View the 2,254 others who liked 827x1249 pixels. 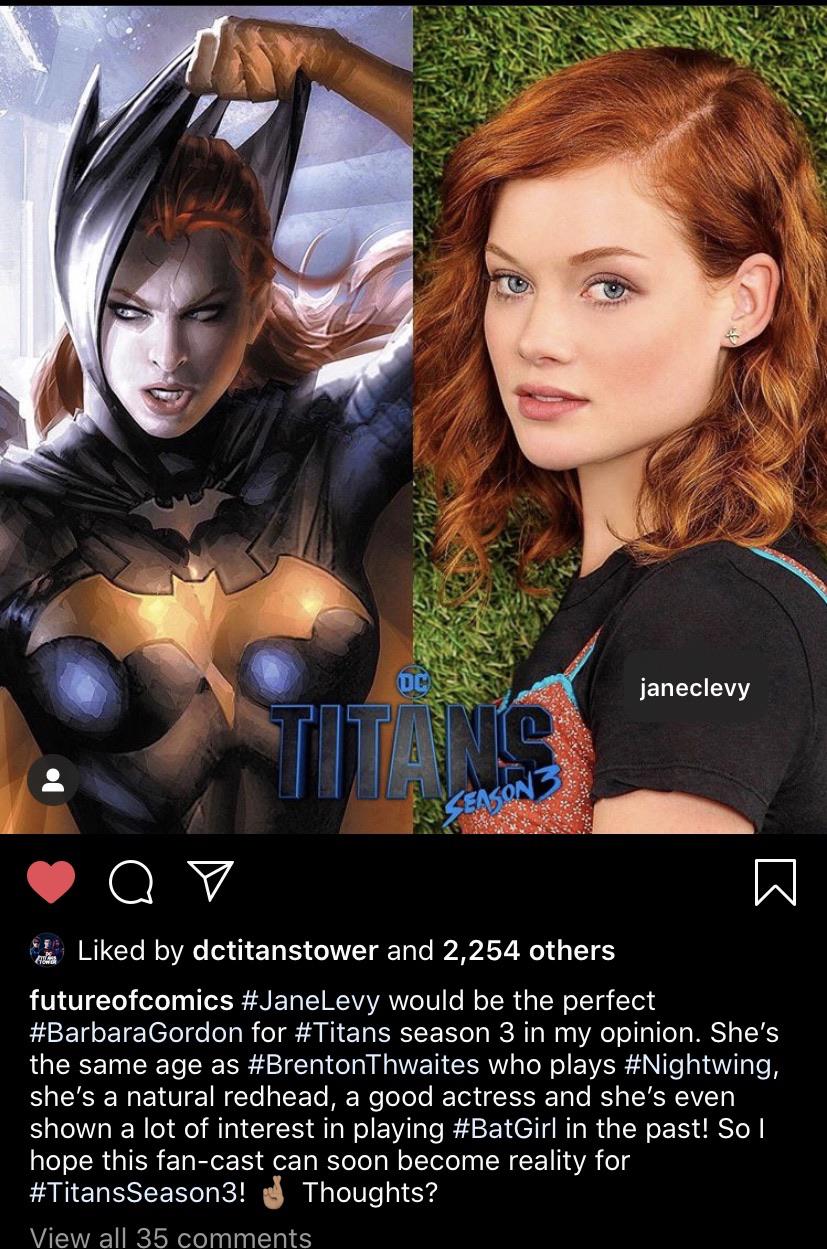[528, 950]
